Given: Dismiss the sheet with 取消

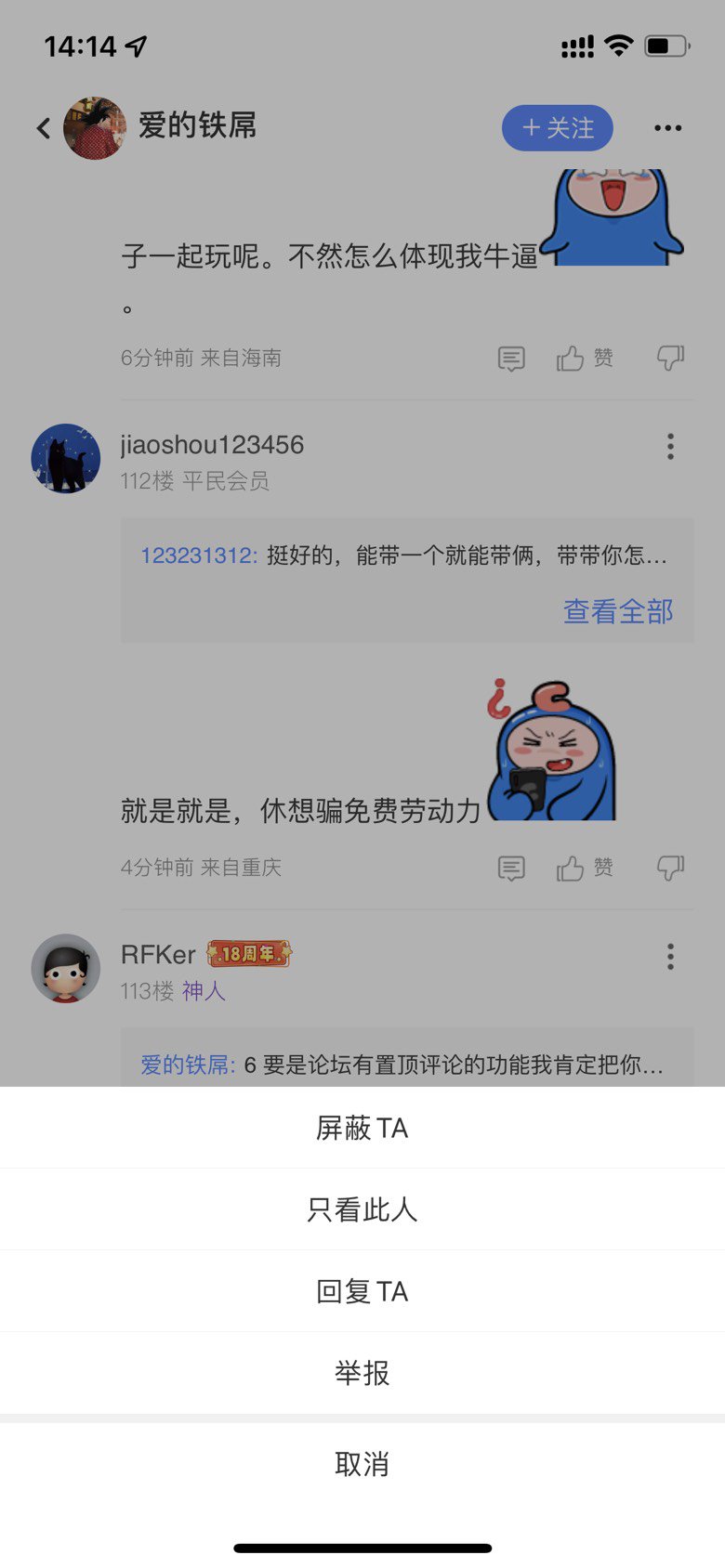Looking at the screenshot, I should (362, 1464).
